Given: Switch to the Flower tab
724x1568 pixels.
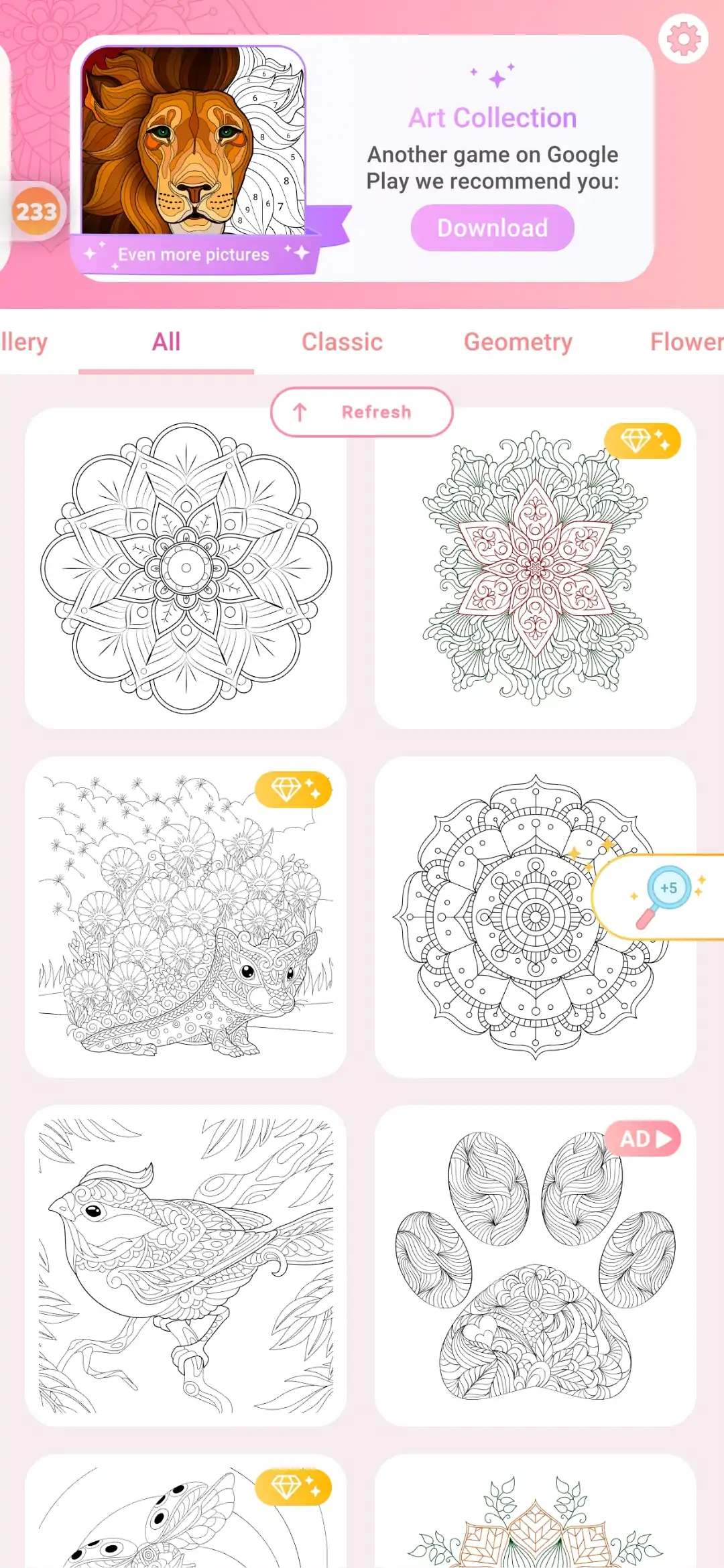Looking at the screenshot, I should click(685, 342).
